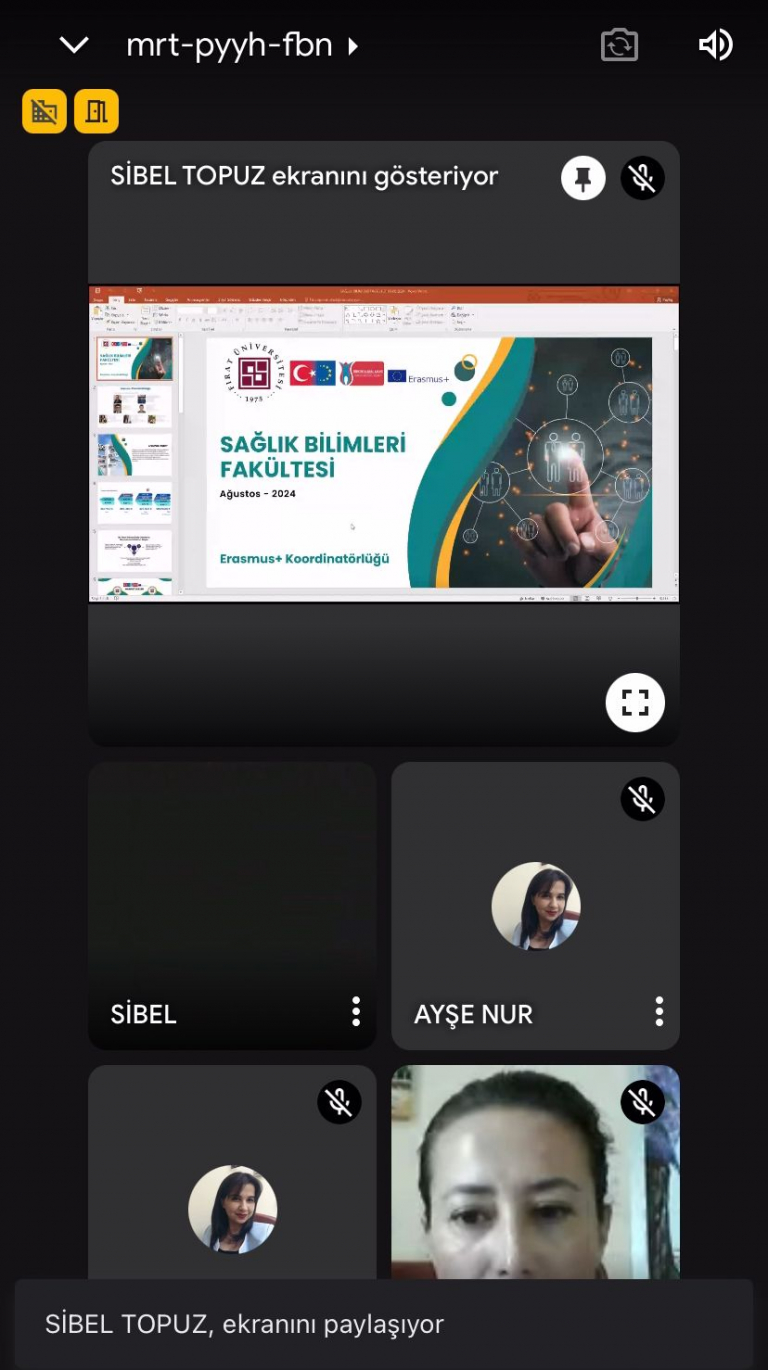Tap the yellow building status icon
The height and width of the screenshot is (1370, 768).
(x=44, y=111)
